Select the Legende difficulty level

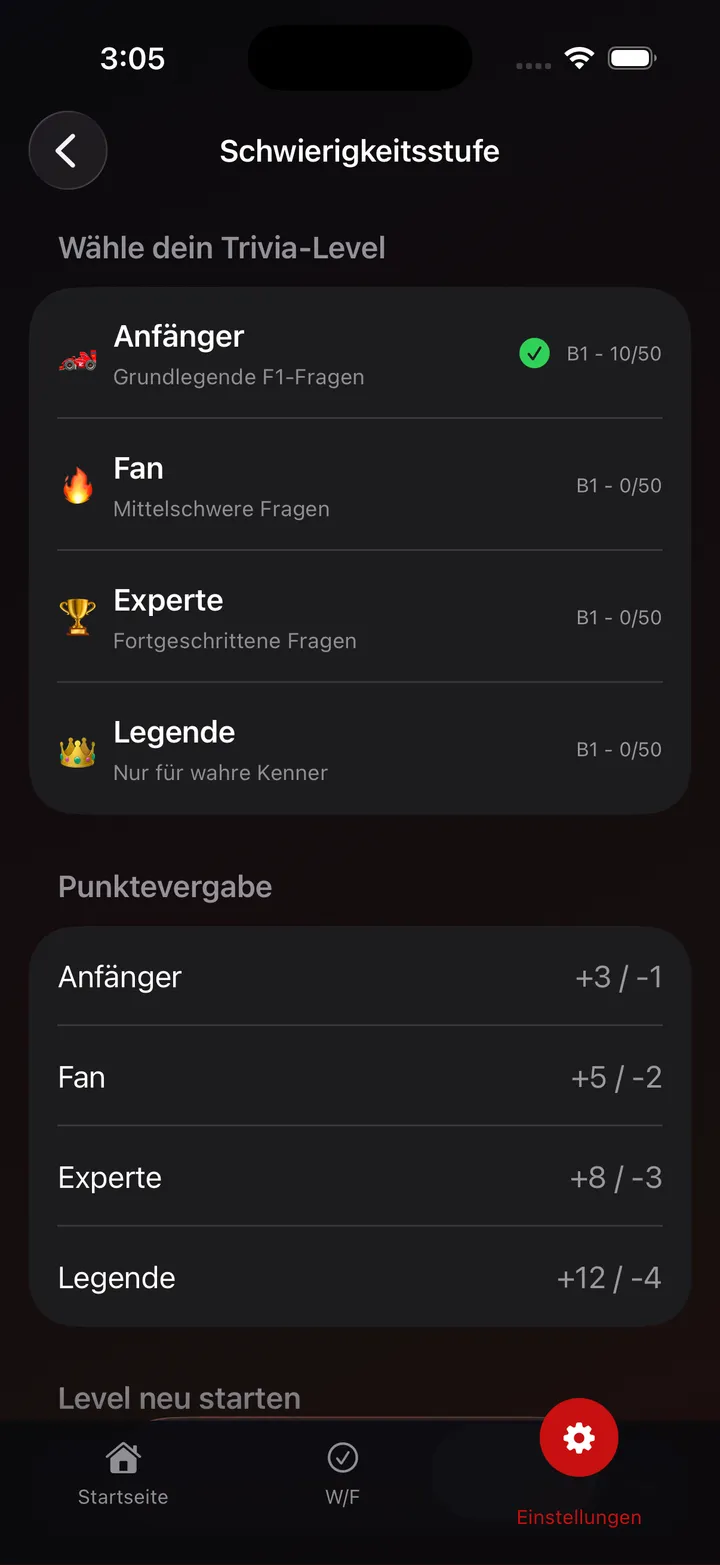(x=360, y=750)
